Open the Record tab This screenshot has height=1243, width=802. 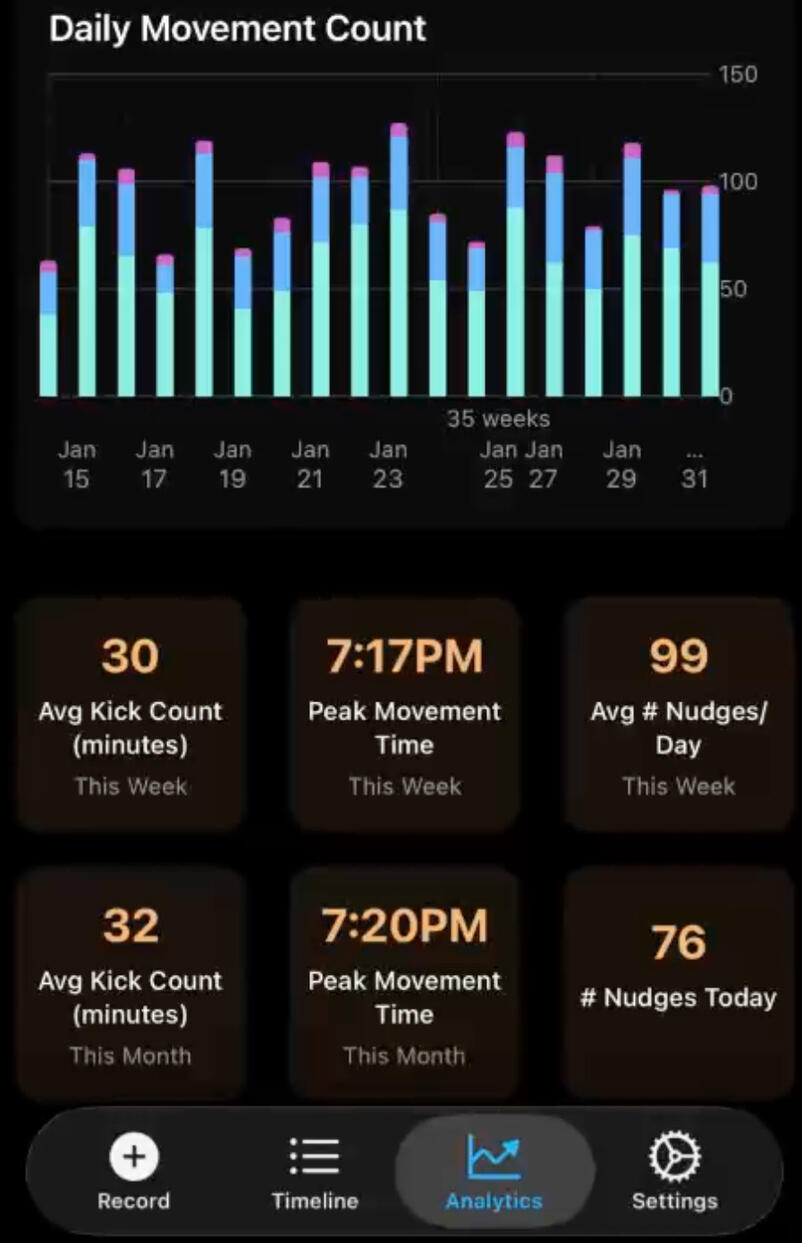click(133, 1173)
